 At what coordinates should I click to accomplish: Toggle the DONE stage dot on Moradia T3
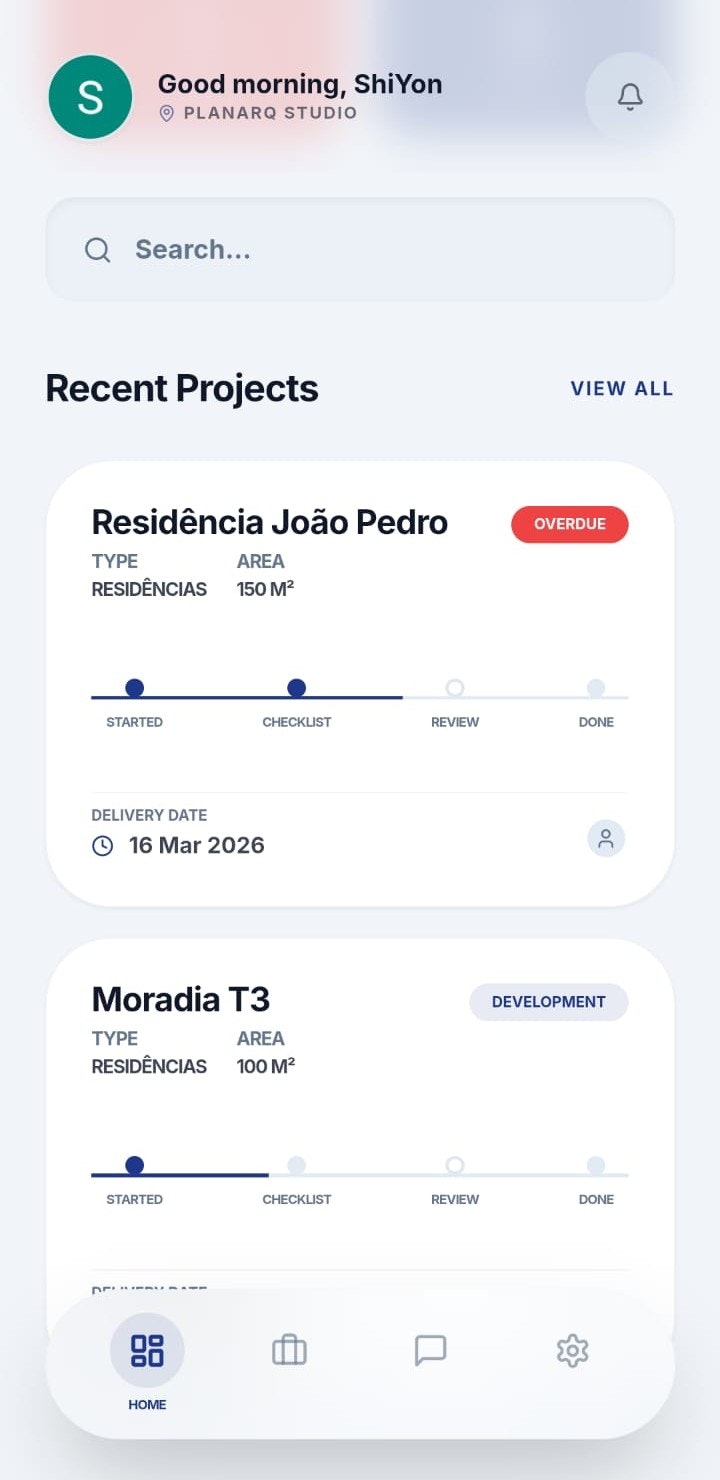597,1165
